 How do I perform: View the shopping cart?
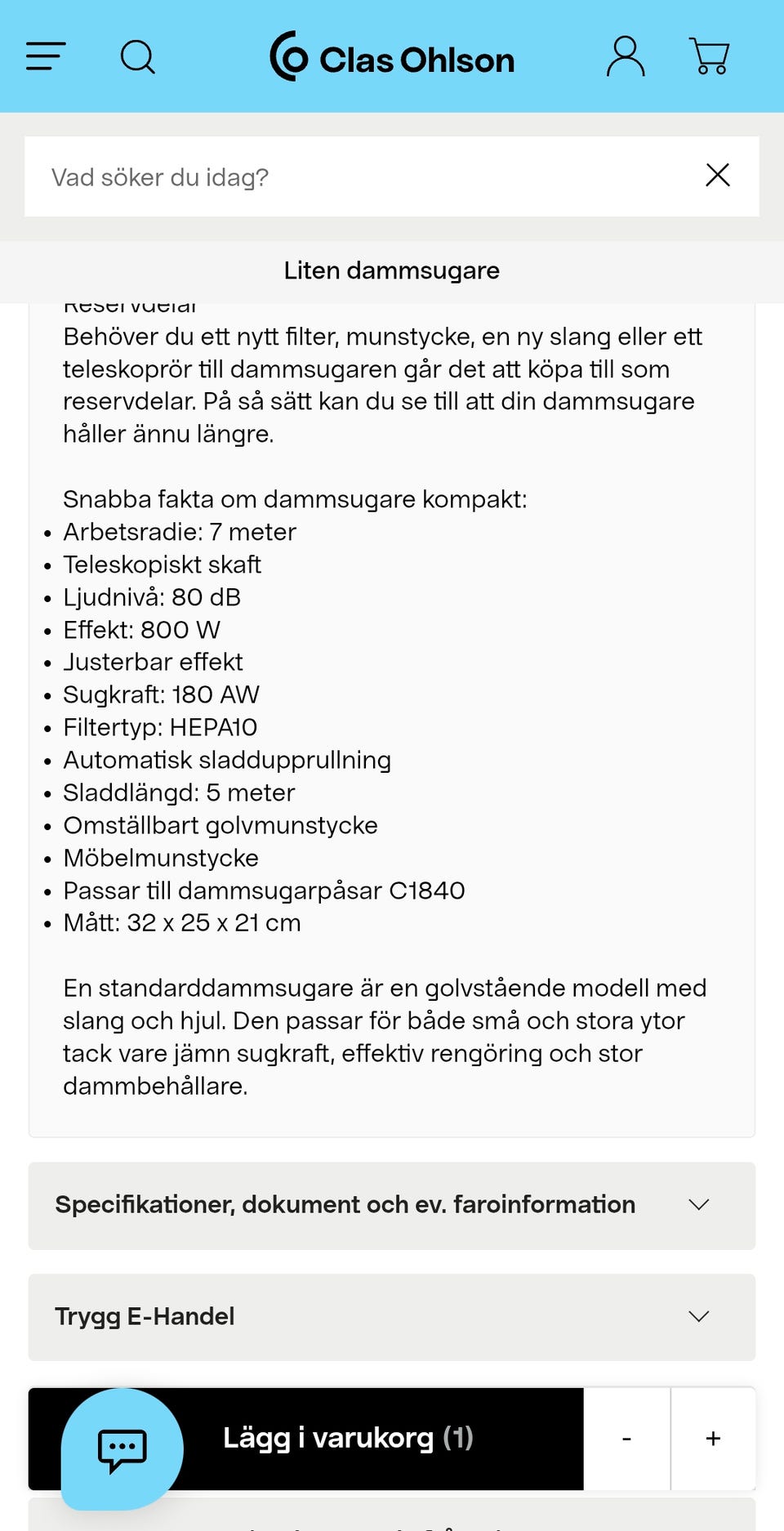[709, 56]
